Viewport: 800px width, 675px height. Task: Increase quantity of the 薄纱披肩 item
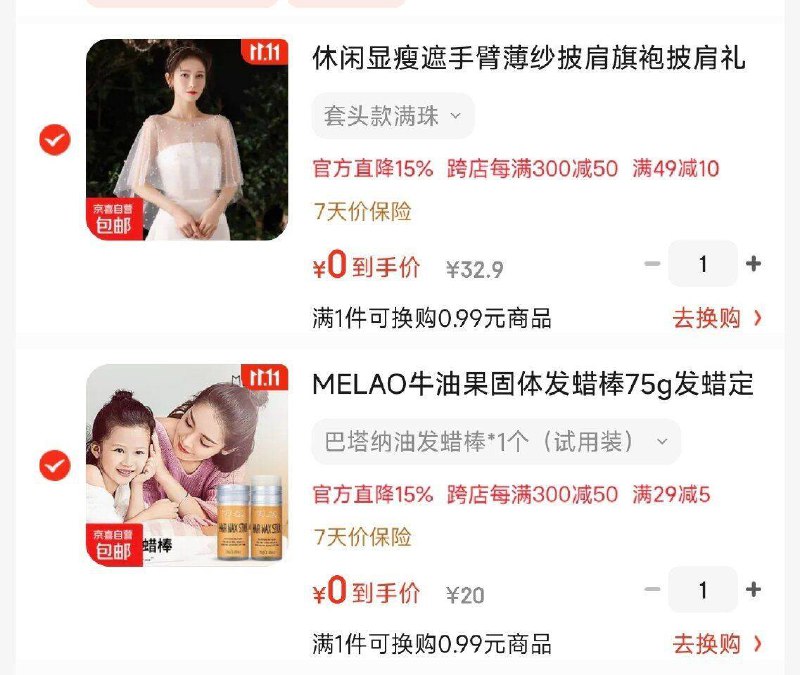point(753,264)
